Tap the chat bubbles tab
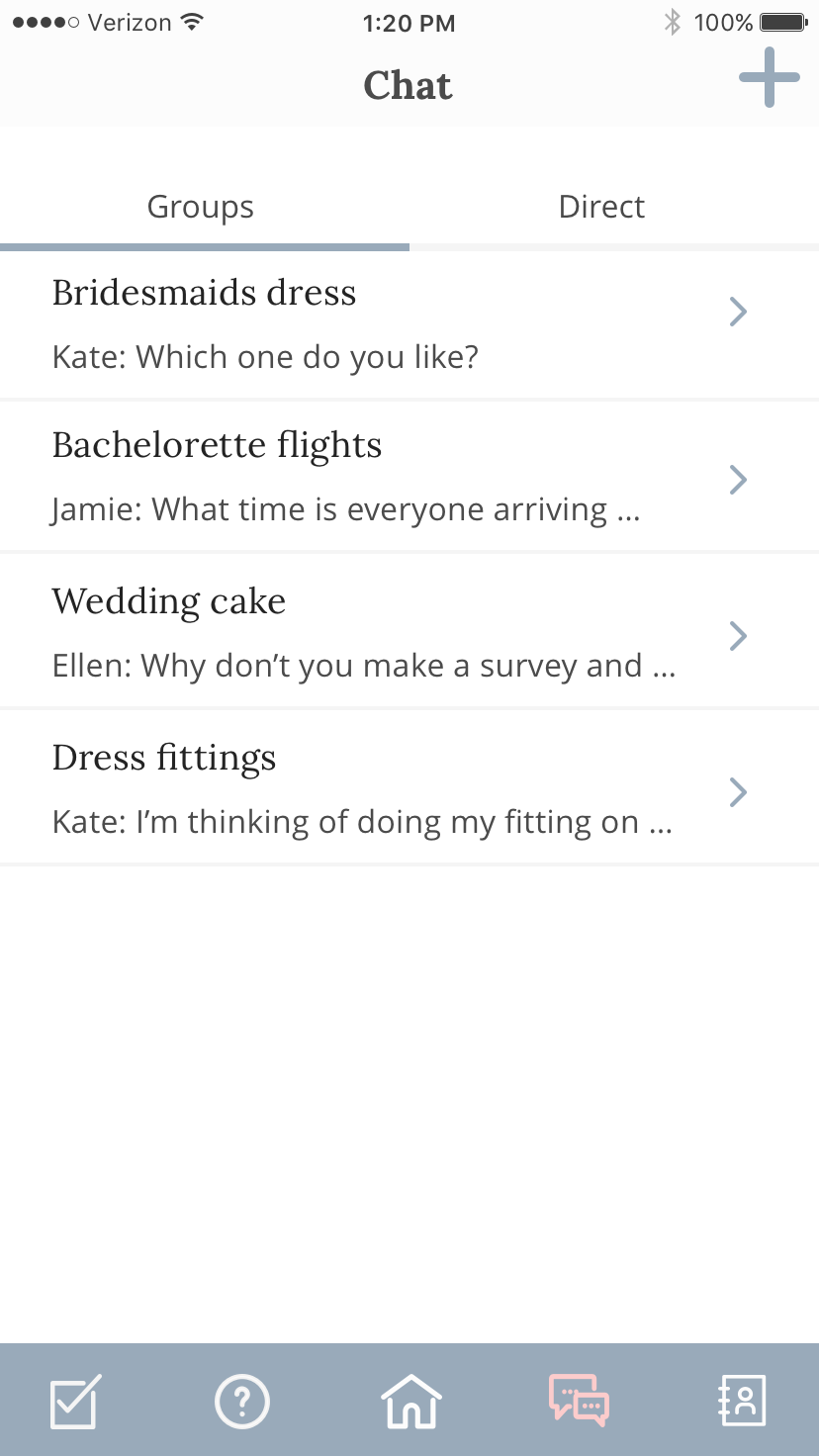Viewport: 819px width, 1456px height. coord(579,1400)
